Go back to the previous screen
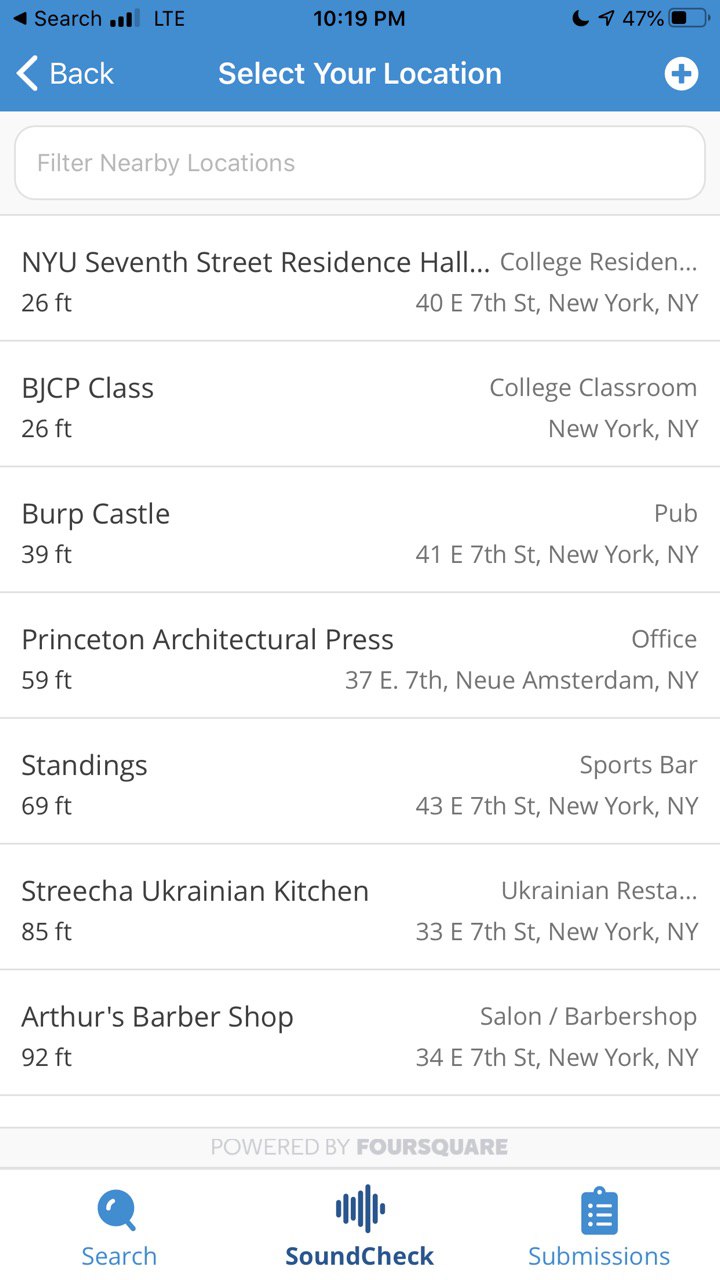 click(x=66, y=74)
